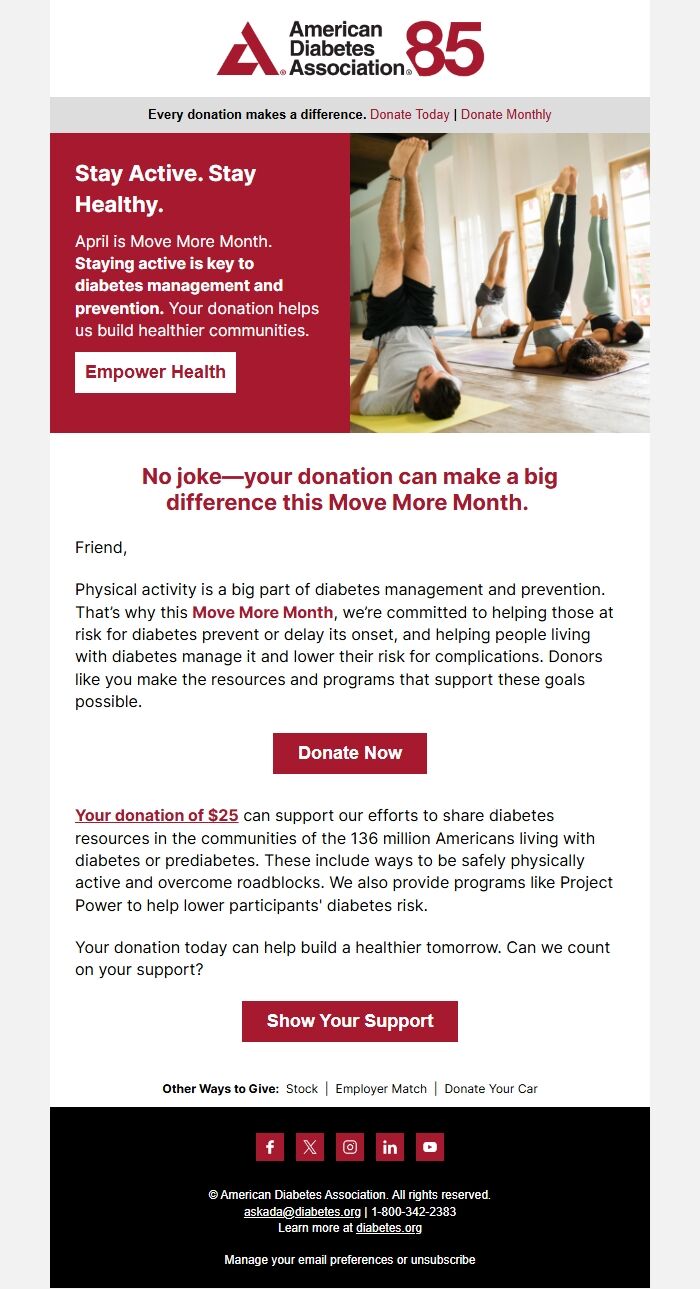Open the 'diabetes.org' link after 'Learn more at'
Screen dimensions: 700x1289
(389, 1227)
